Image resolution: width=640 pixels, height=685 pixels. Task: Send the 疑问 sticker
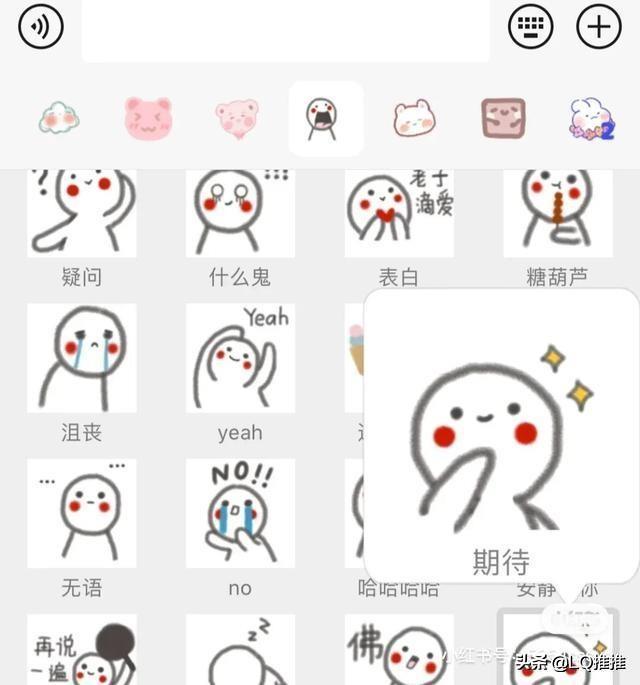pyautogui.click(x=81, y=213)
